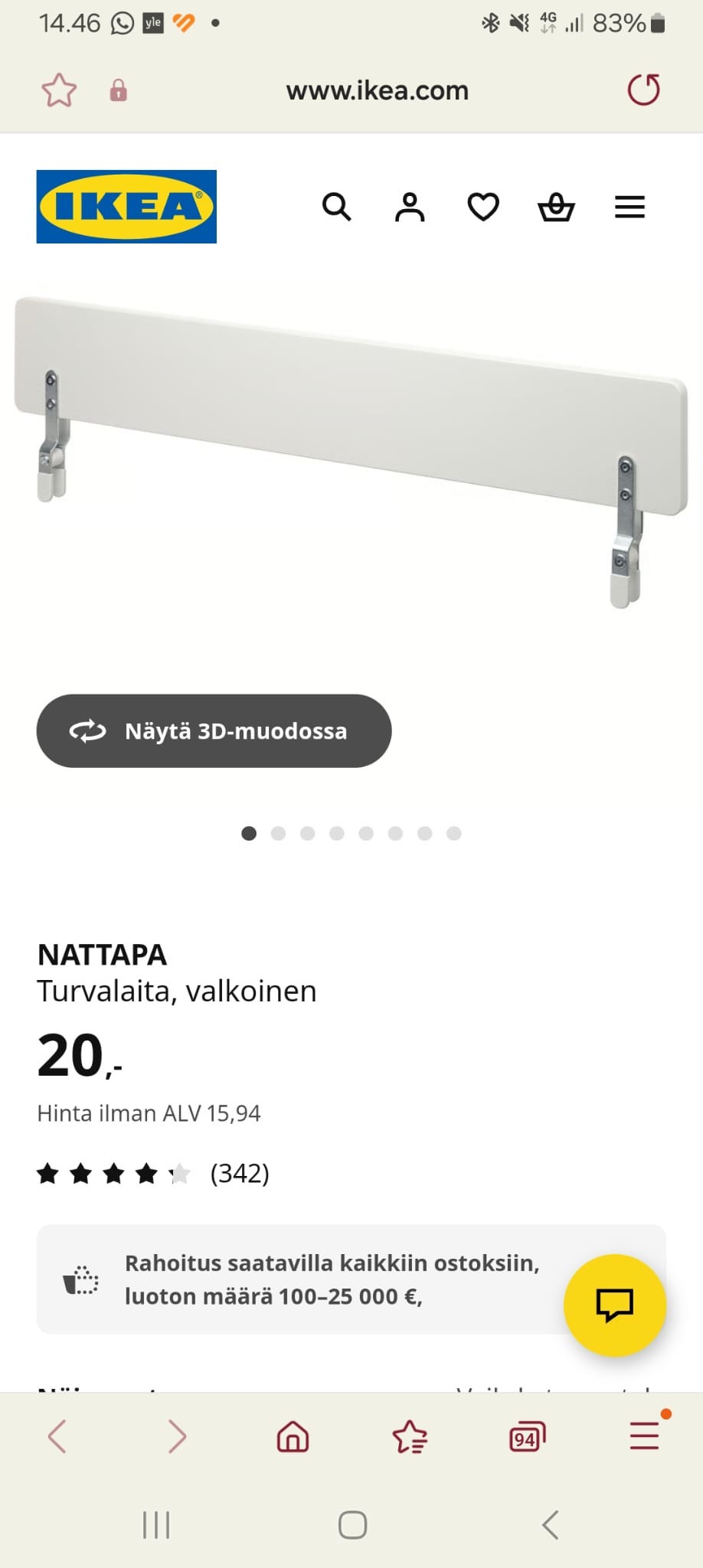
Task: Open the shopping bag cart icon
Action: (556, 207)
